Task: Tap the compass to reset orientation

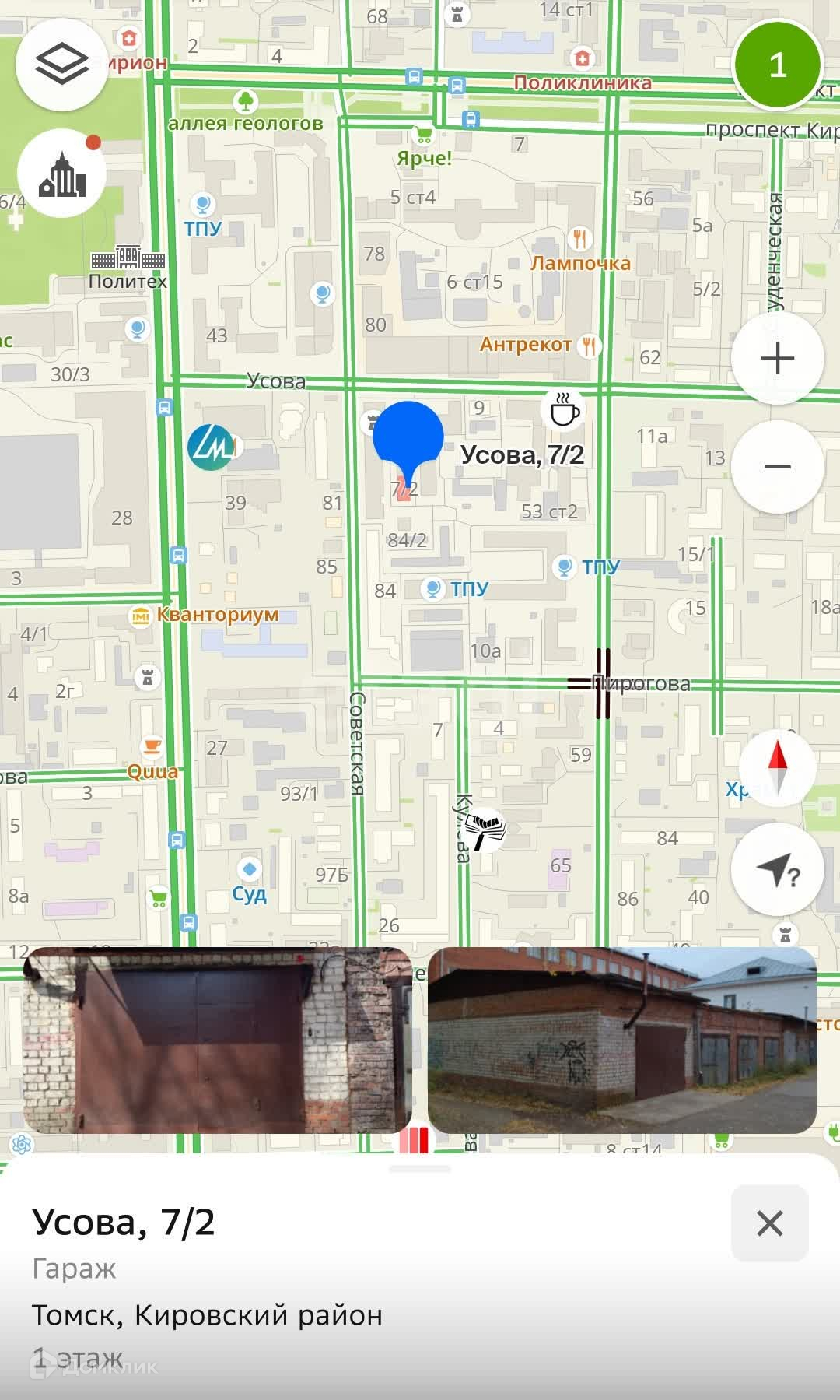Action: [777, 767]
